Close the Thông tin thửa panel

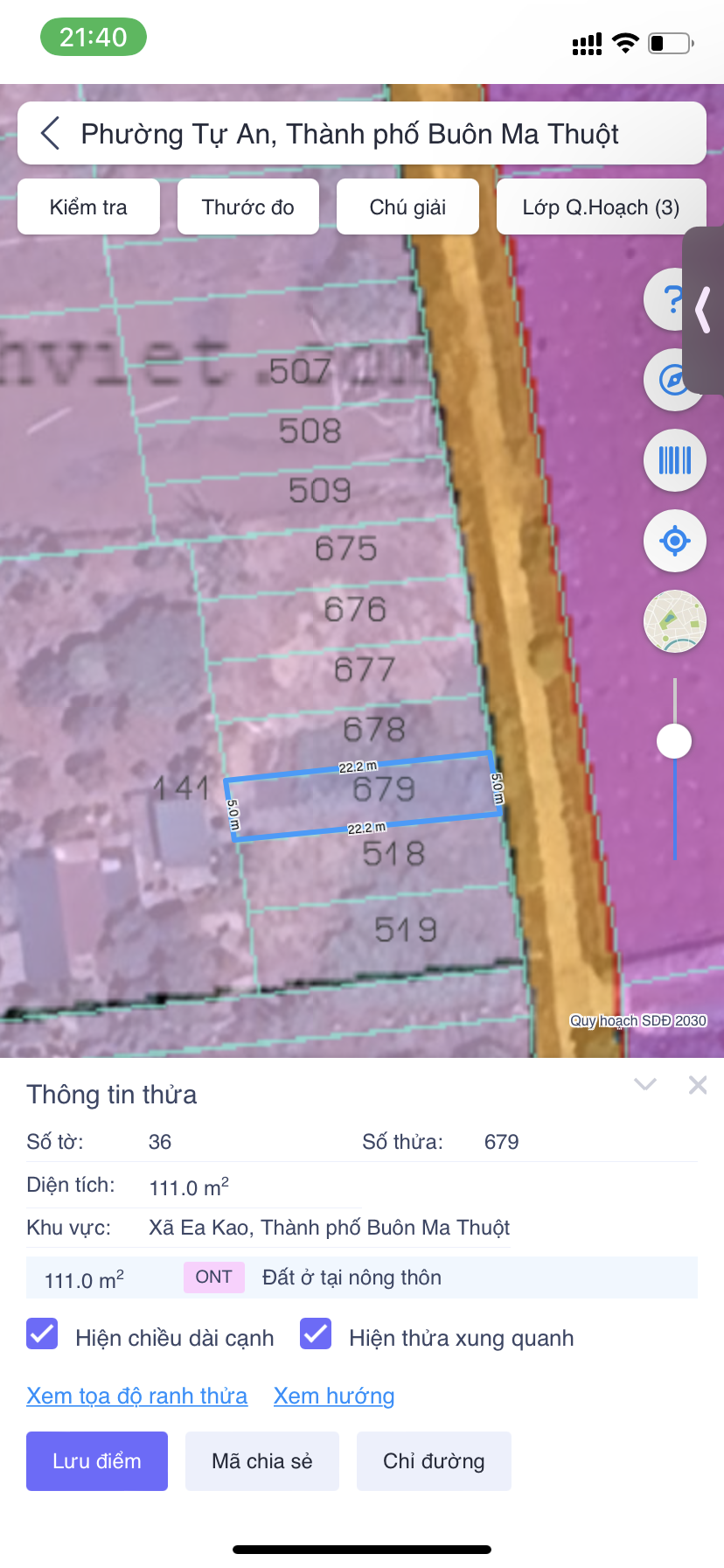pyautogui.click(x=697, y=1085)
